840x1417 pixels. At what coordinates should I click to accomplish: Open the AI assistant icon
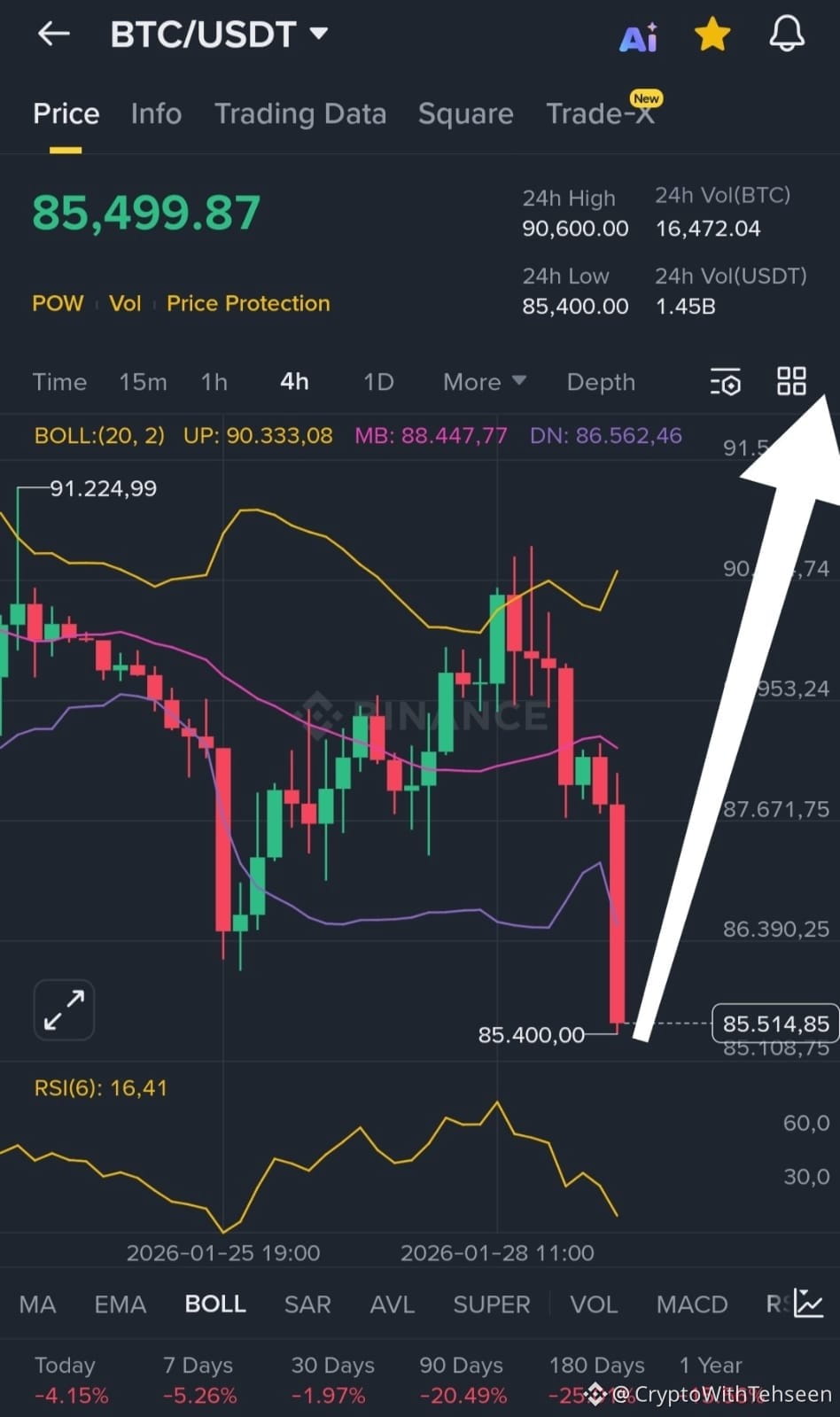pyautogui.click(x=638, y=37)
